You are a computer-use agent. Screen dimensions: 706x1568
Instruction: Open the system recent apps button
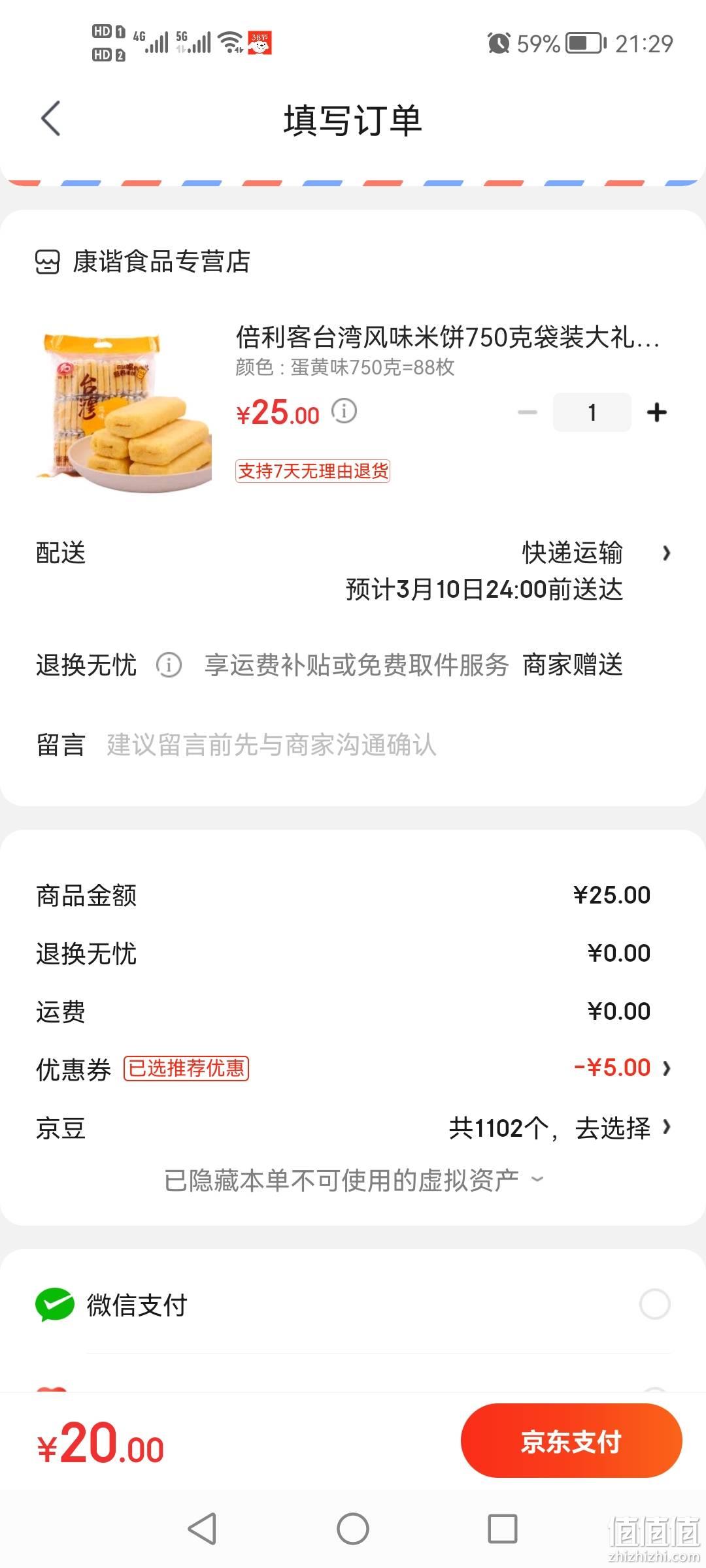click(x=503, y=1529)
